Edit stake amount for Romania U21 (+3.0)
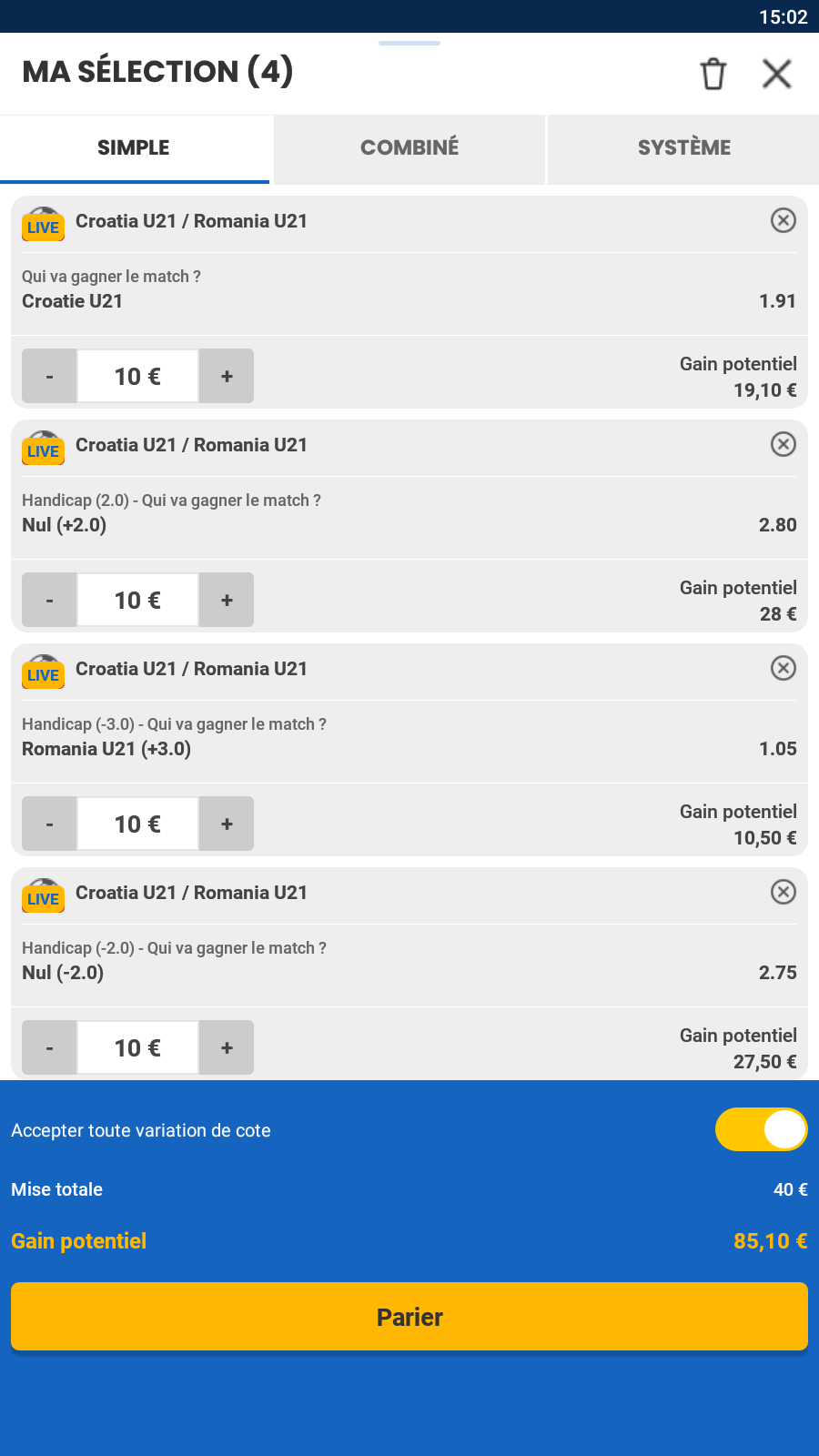 (137, 824)
